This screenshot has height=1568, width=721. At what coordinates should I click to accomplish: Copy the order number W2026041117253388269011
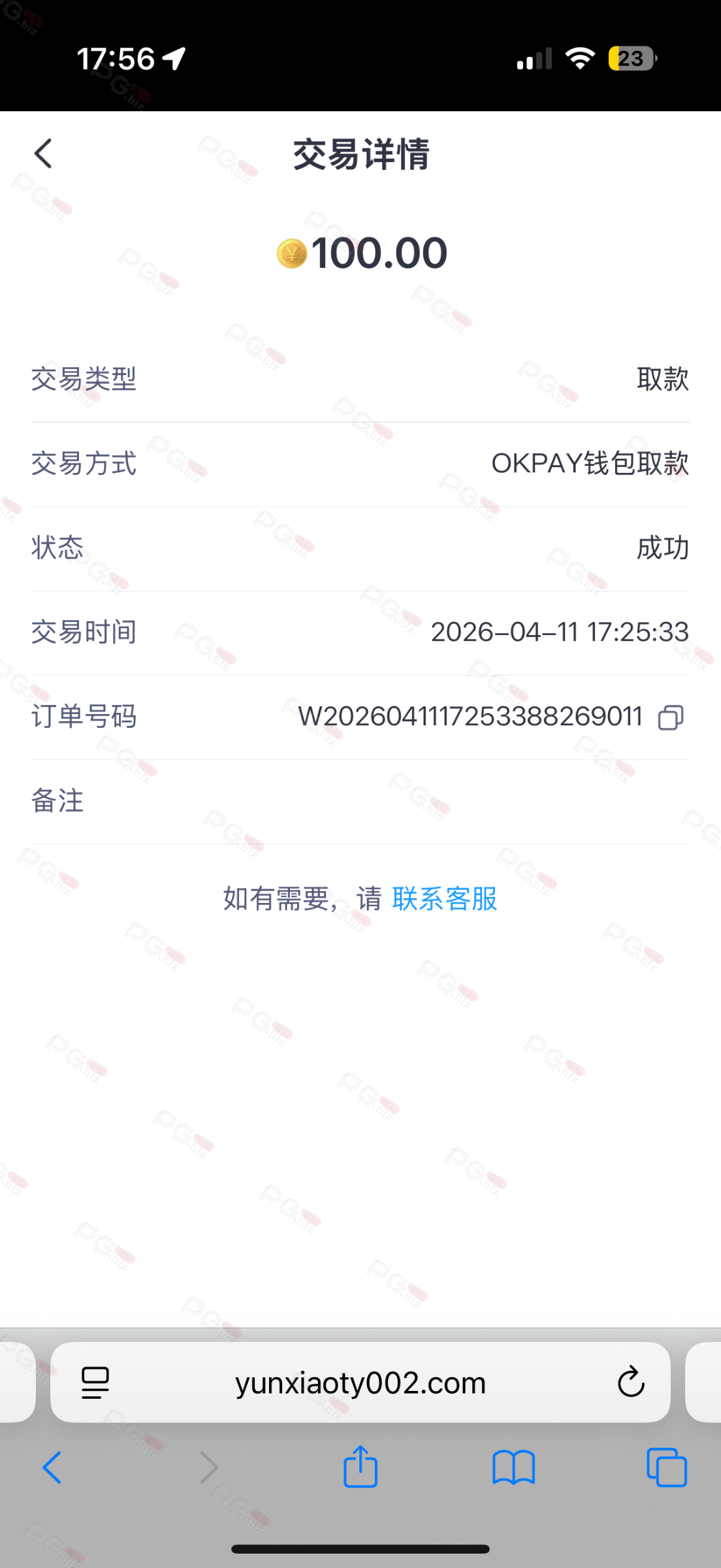click(671, 717)
